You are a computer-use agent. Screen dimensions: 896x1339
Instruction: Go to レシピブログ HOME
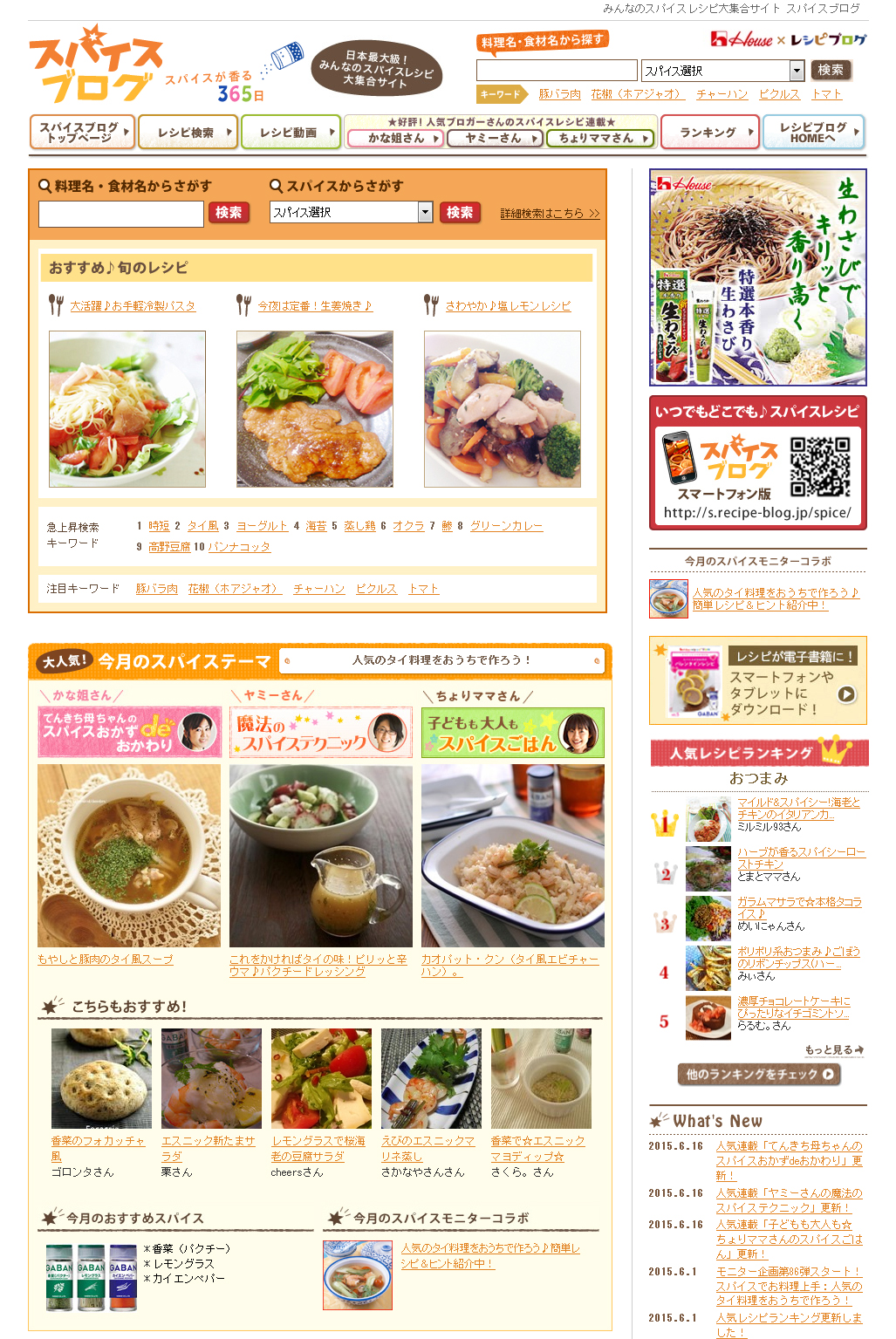(x=813, y=133)
